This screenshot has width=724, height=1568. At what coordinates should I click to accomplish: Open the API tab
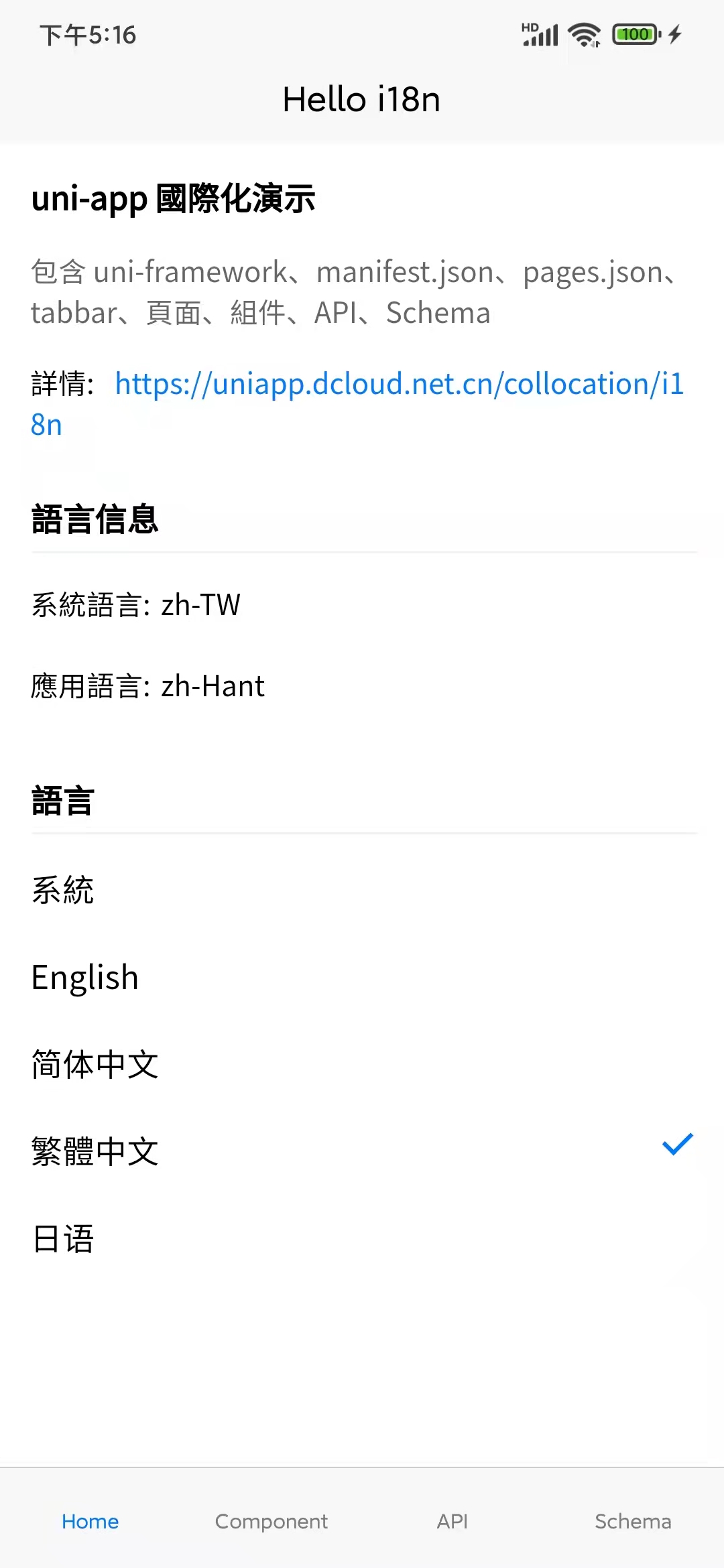click(x=452, y=1521)
